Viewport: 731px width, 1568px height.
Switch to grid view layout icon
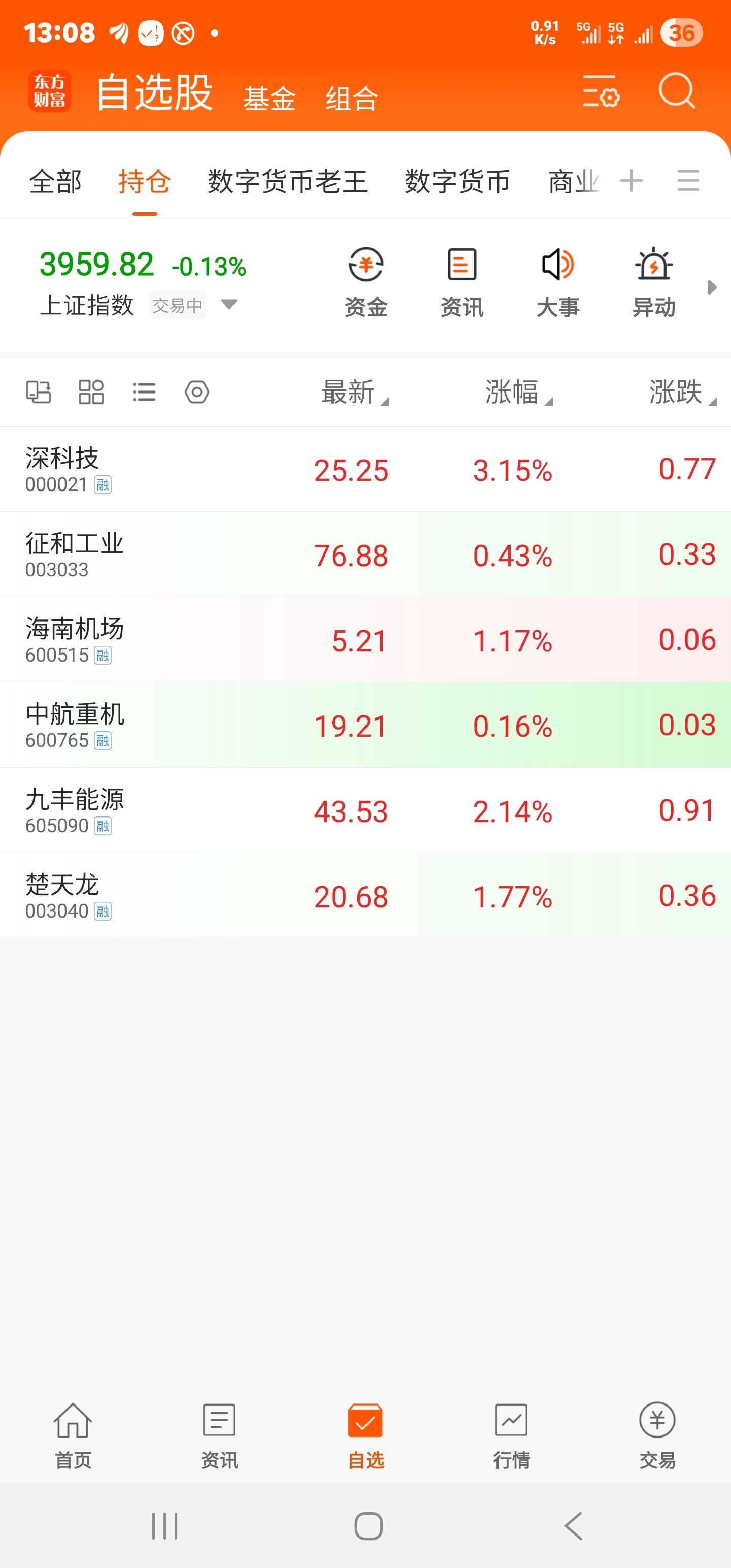point(91,392)
